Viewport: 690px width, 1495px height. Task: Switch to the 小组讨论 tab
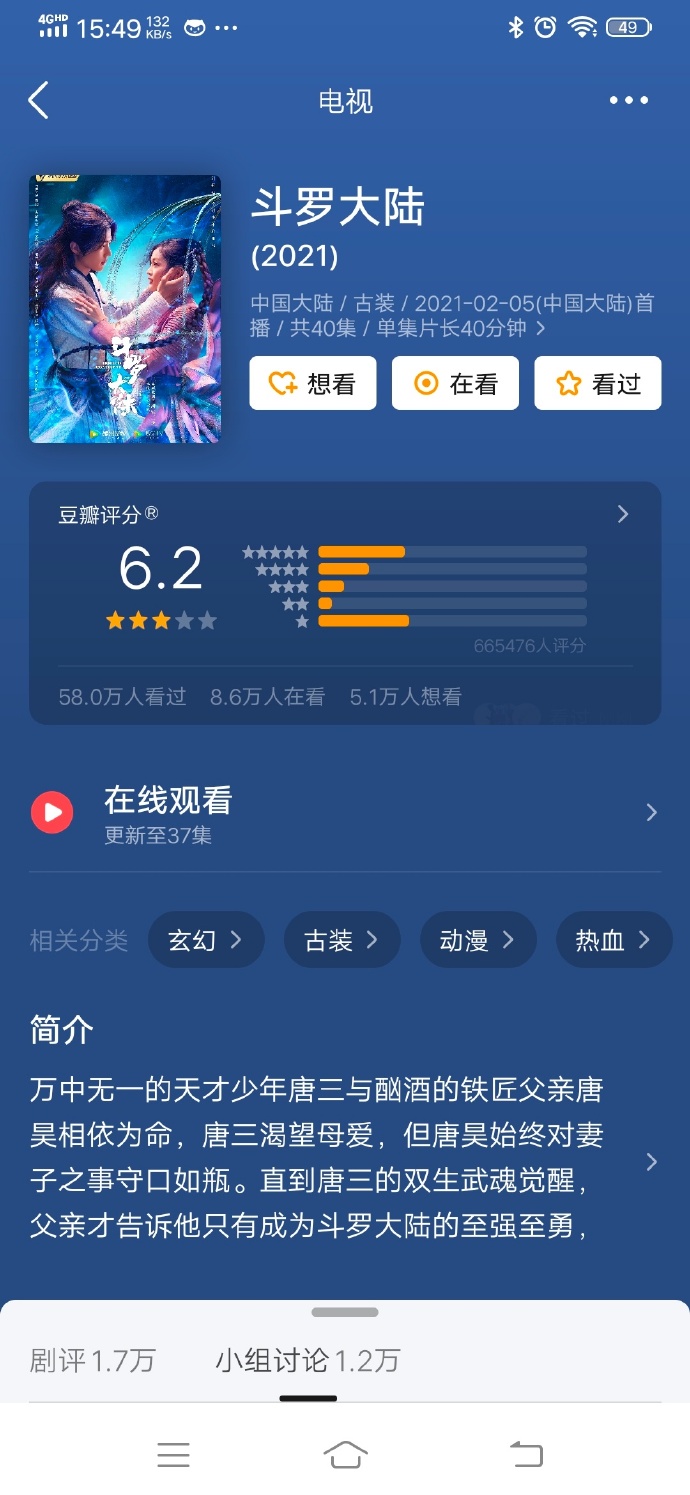pos(307,1360)
